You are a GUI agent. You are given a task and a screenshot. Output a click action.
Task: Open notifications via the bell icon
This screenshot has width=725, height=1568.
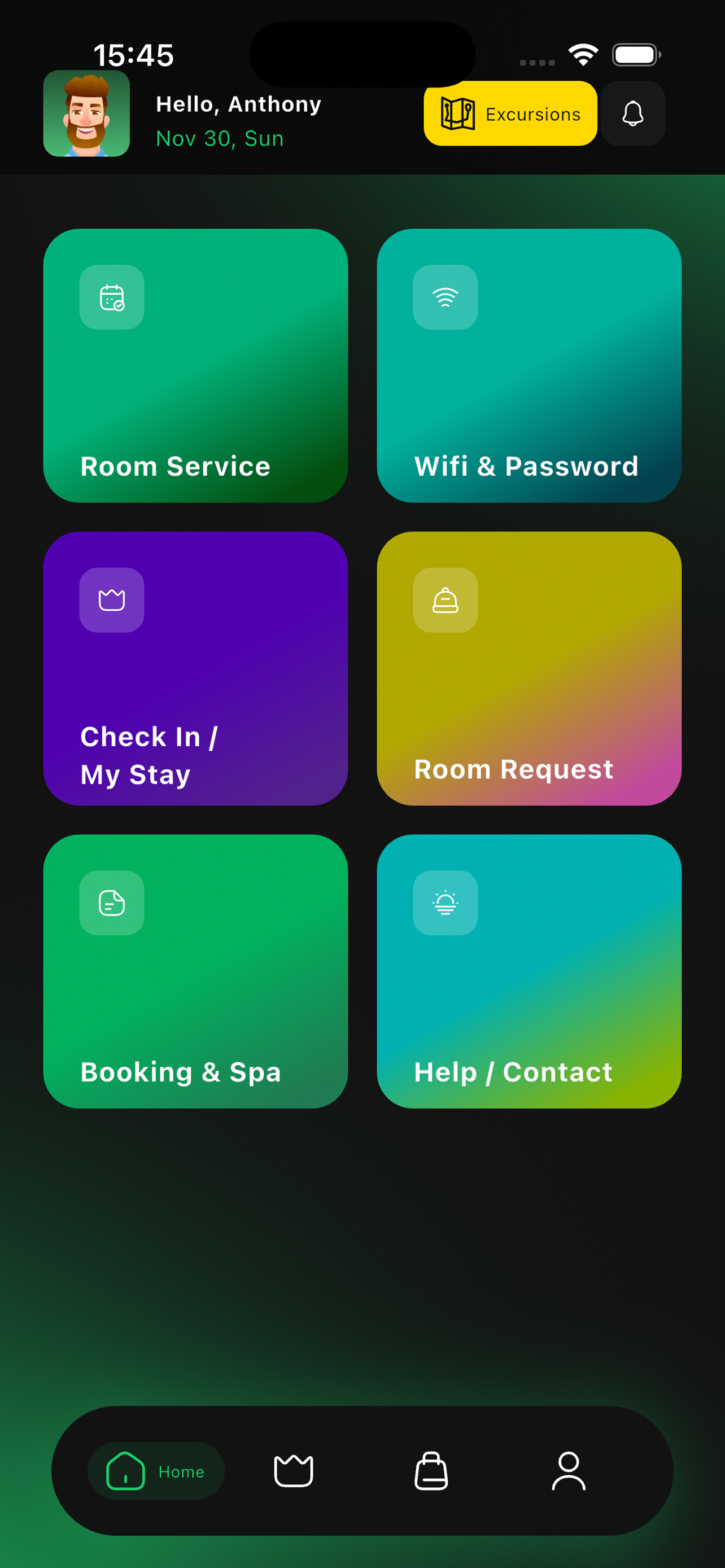633,114
